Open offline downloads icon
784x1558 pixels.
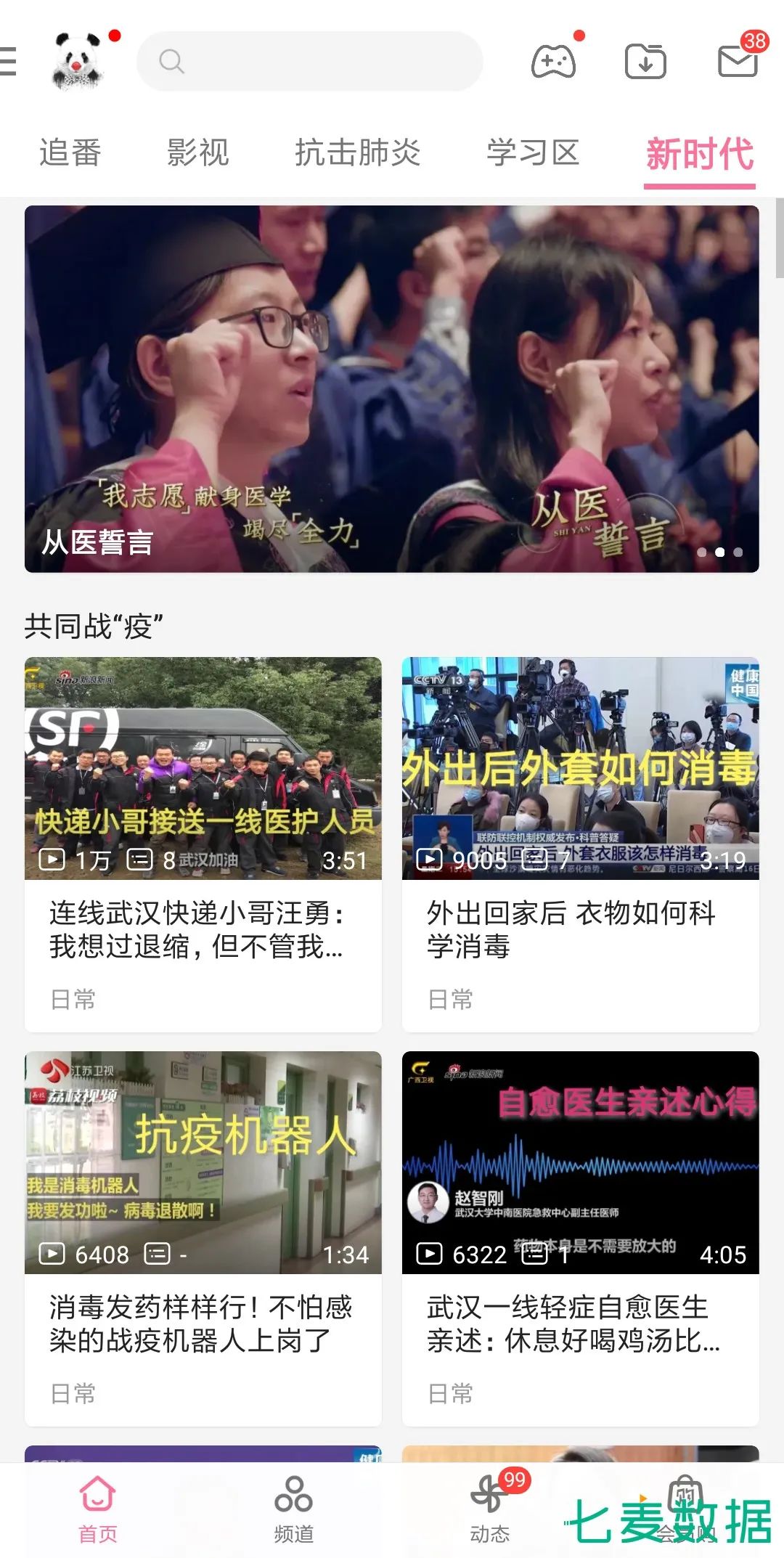click(645, 62)
